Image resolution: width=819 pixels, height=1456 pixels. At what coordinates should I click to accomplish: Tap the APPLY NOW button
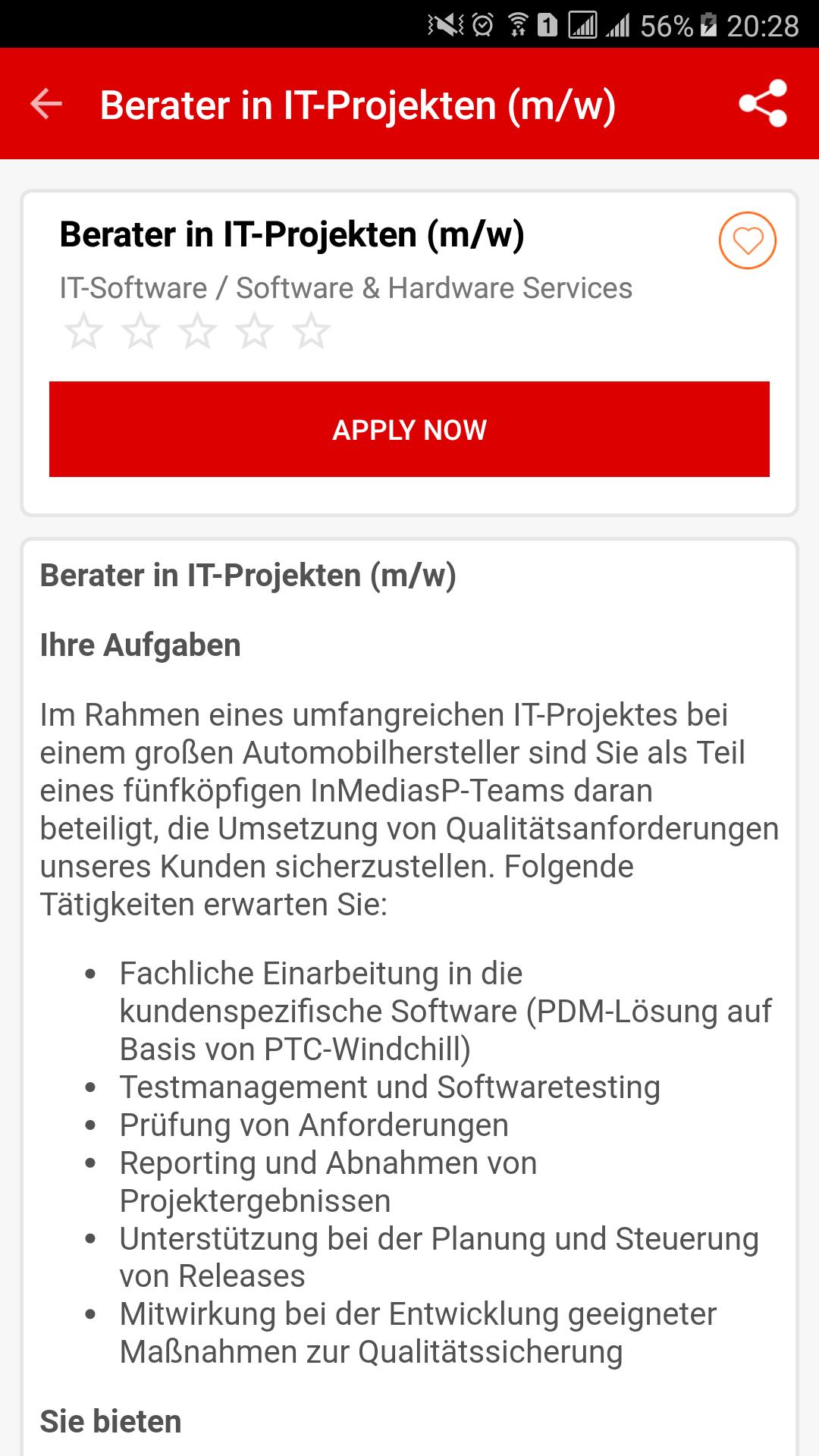coord(409,429)
